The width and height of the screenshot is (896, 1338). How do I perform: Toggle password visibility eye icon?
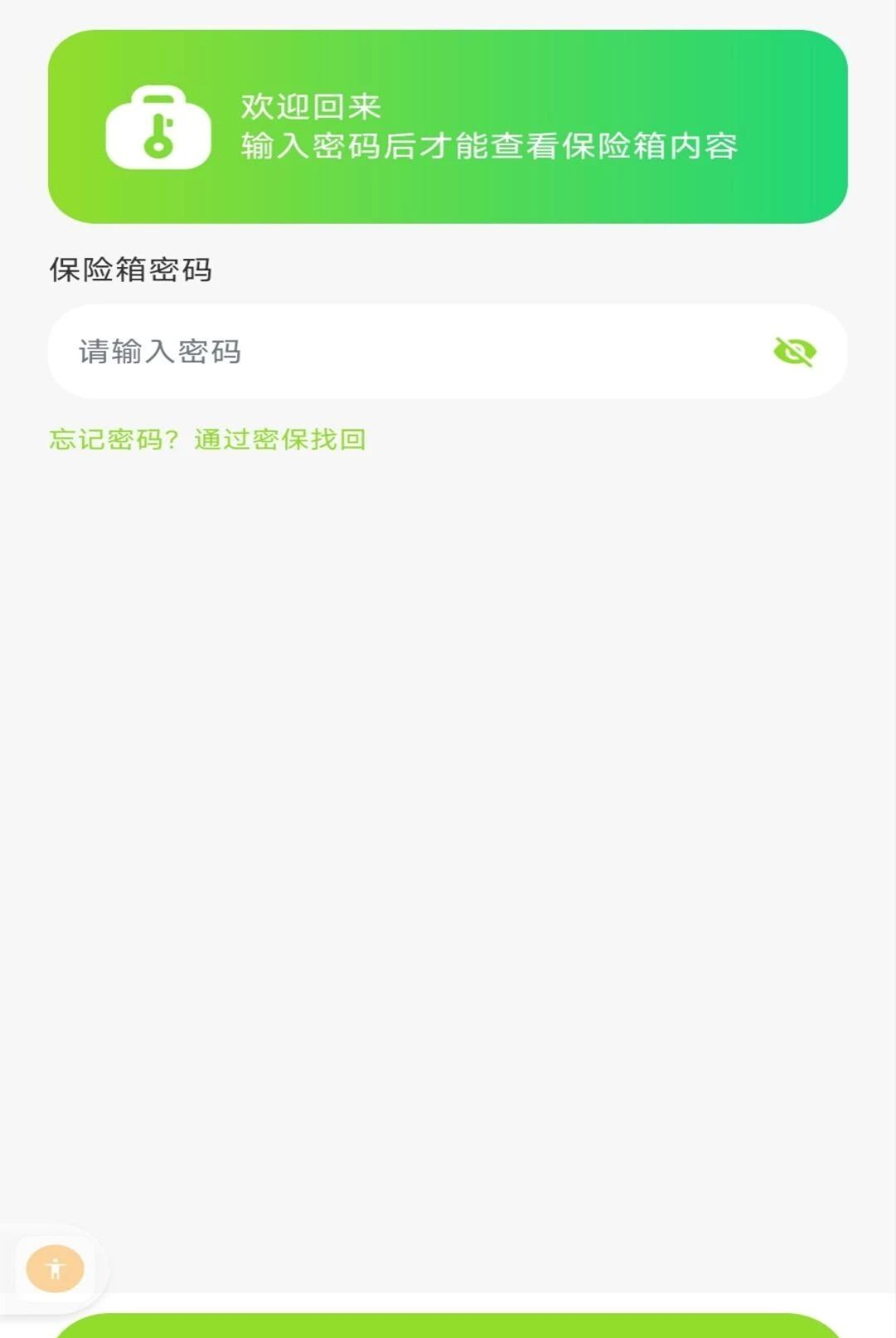(x=795, y=352)
